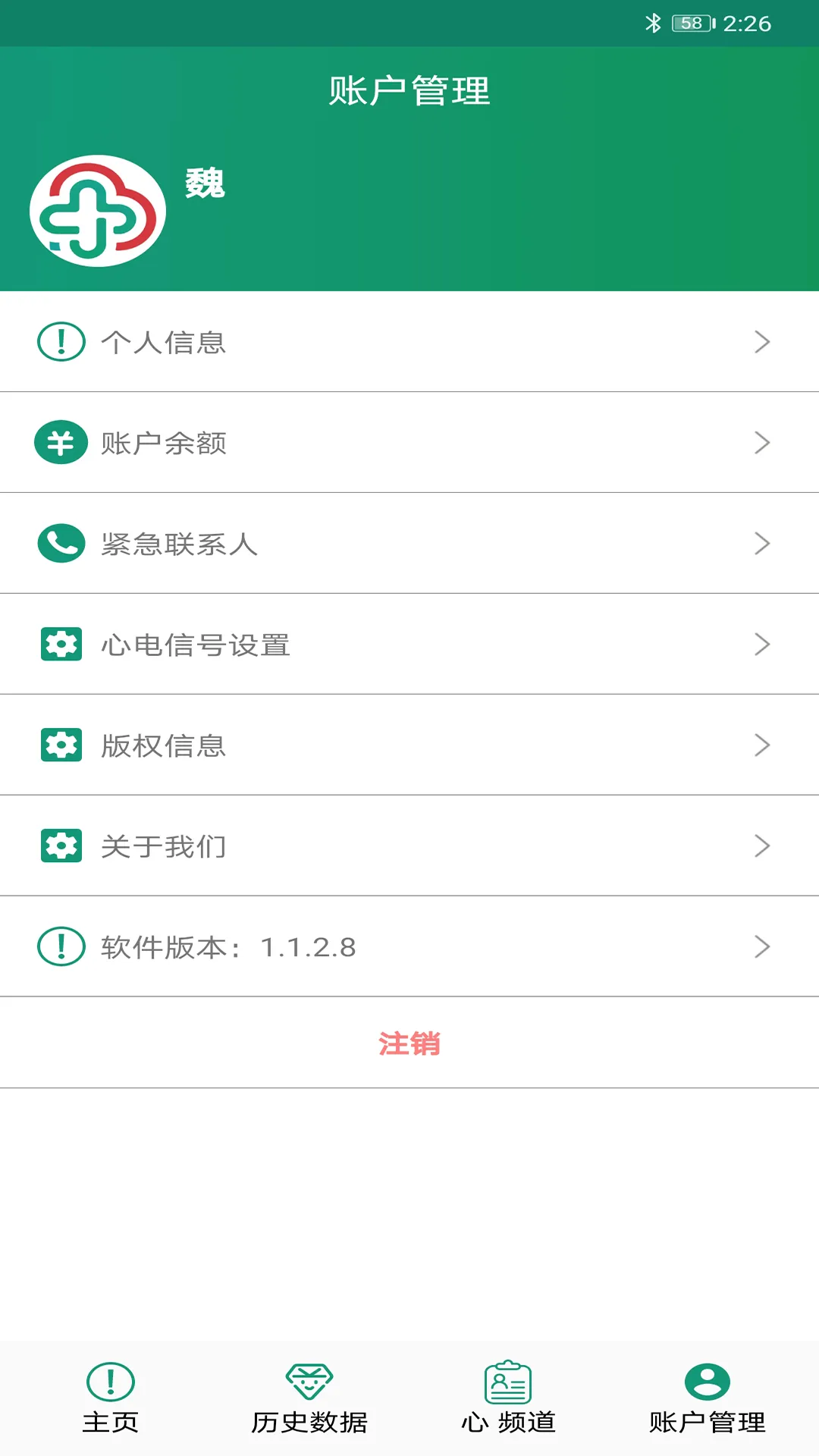Open 心电信号设置 ECG signal settings
This screenshot has width=819, height=1456.
tap(409, 645)
